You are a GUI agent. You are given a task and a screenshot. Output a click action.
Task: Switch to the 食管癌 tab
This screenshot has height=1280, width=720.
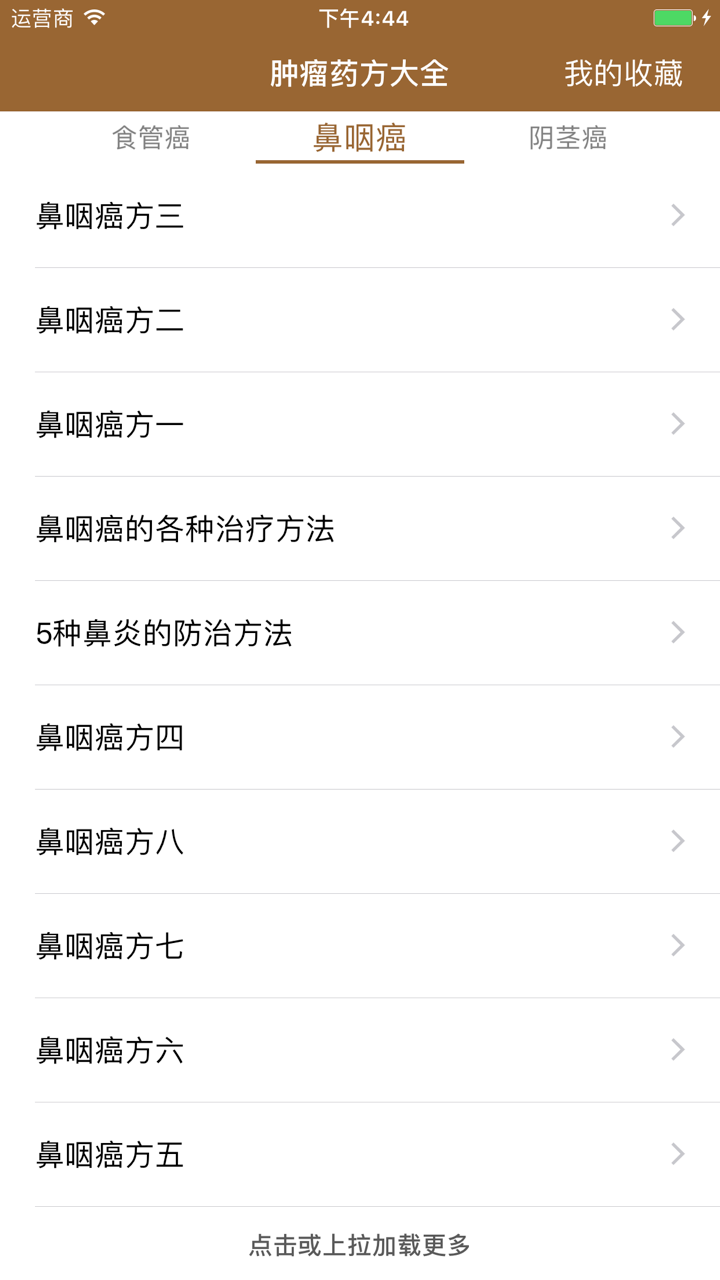[x=152, y=138]
